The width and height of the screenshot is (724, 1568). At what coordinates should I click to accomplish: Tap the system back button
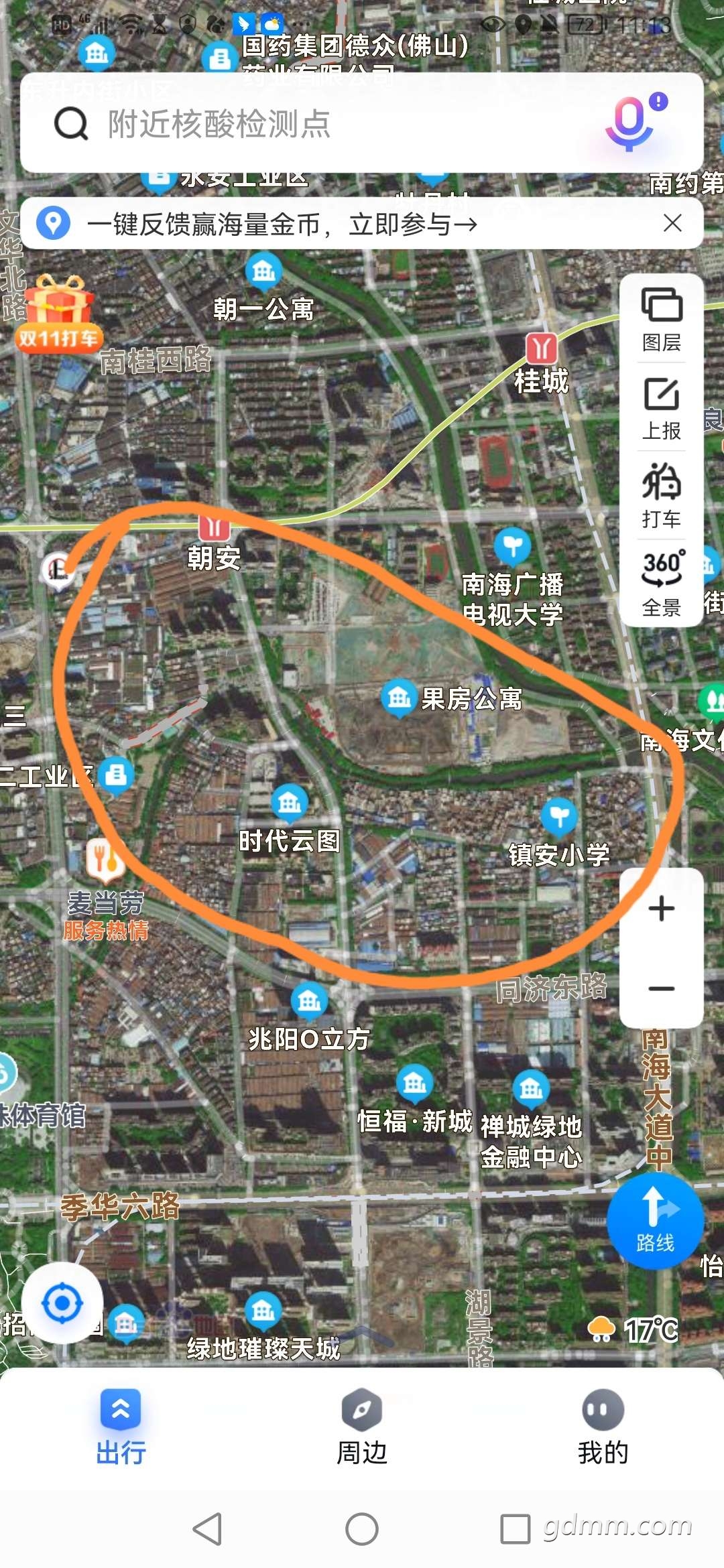click(x=207, y=1529)
